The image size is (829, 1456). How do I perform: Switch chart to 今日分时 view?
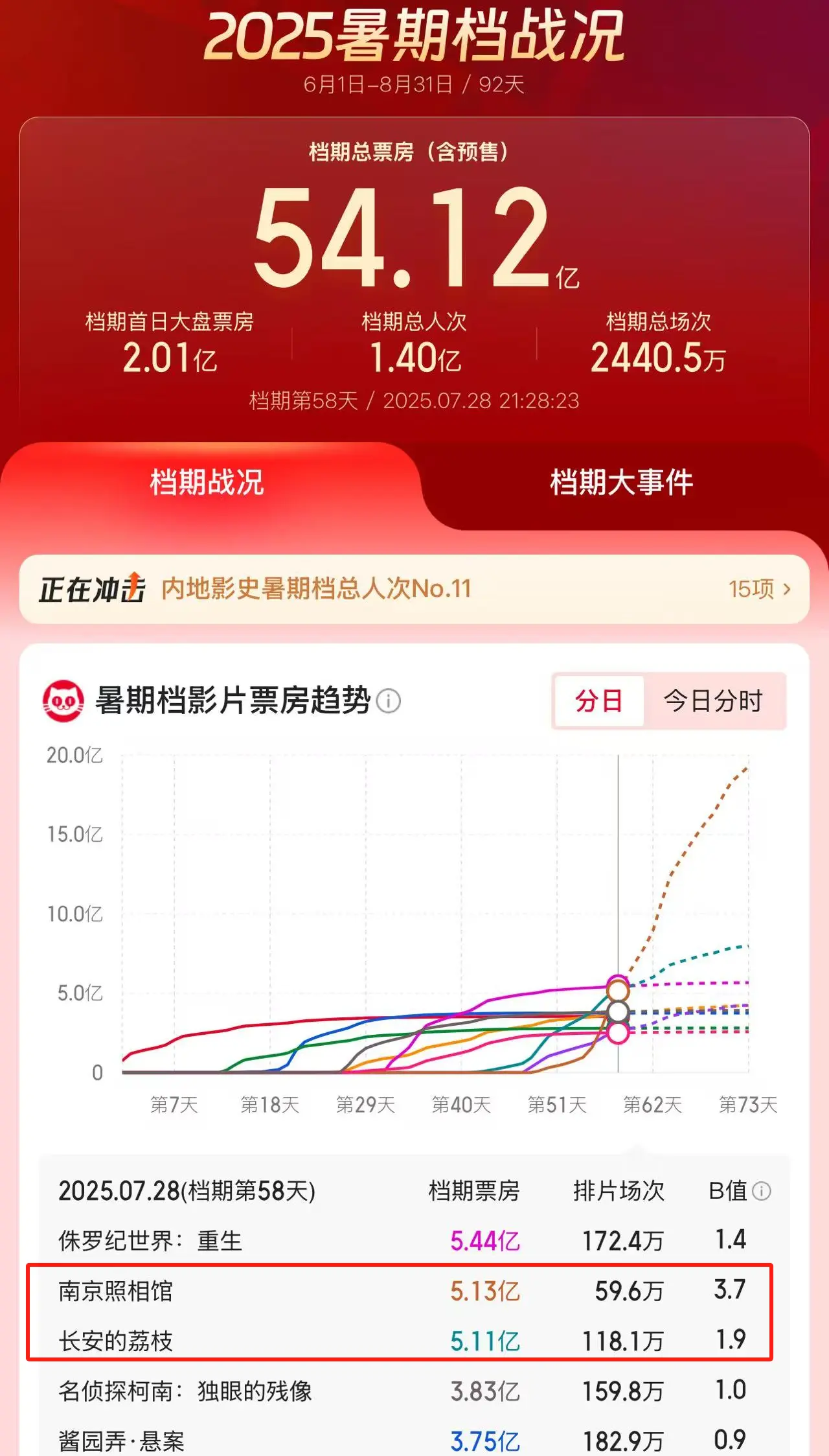click(714, 700)
